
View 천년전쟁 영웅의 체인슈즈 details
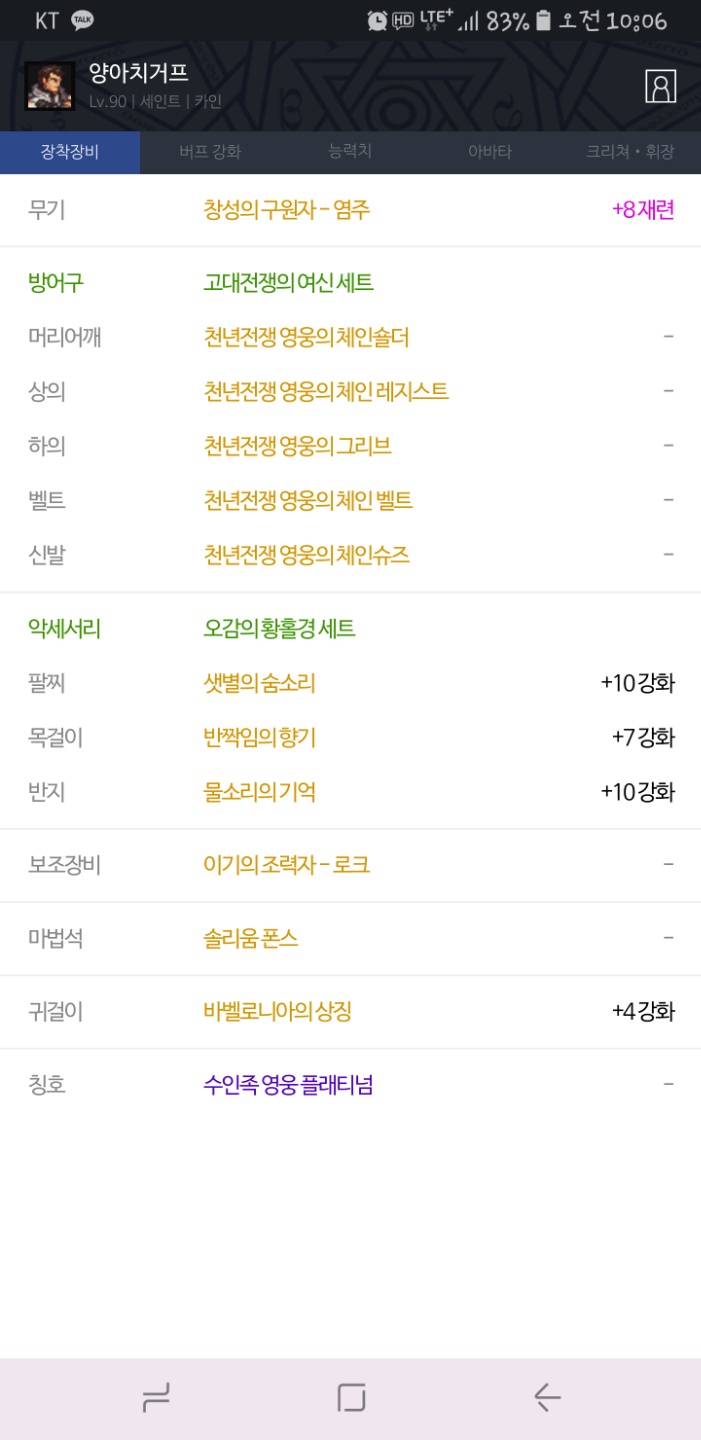[350, 553]
